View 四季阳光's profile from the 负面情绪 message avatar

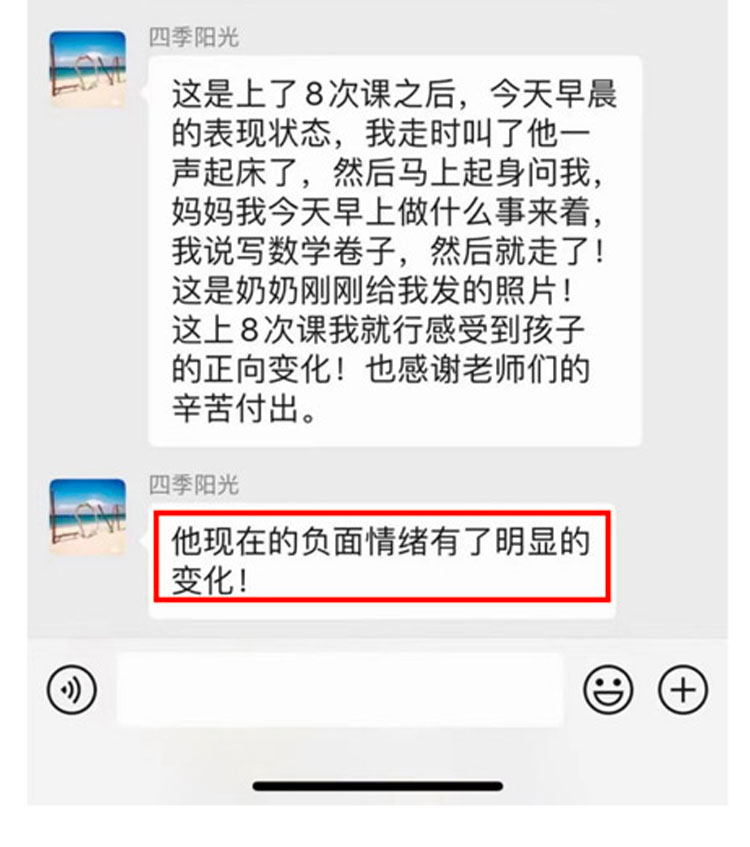[88, 517]
